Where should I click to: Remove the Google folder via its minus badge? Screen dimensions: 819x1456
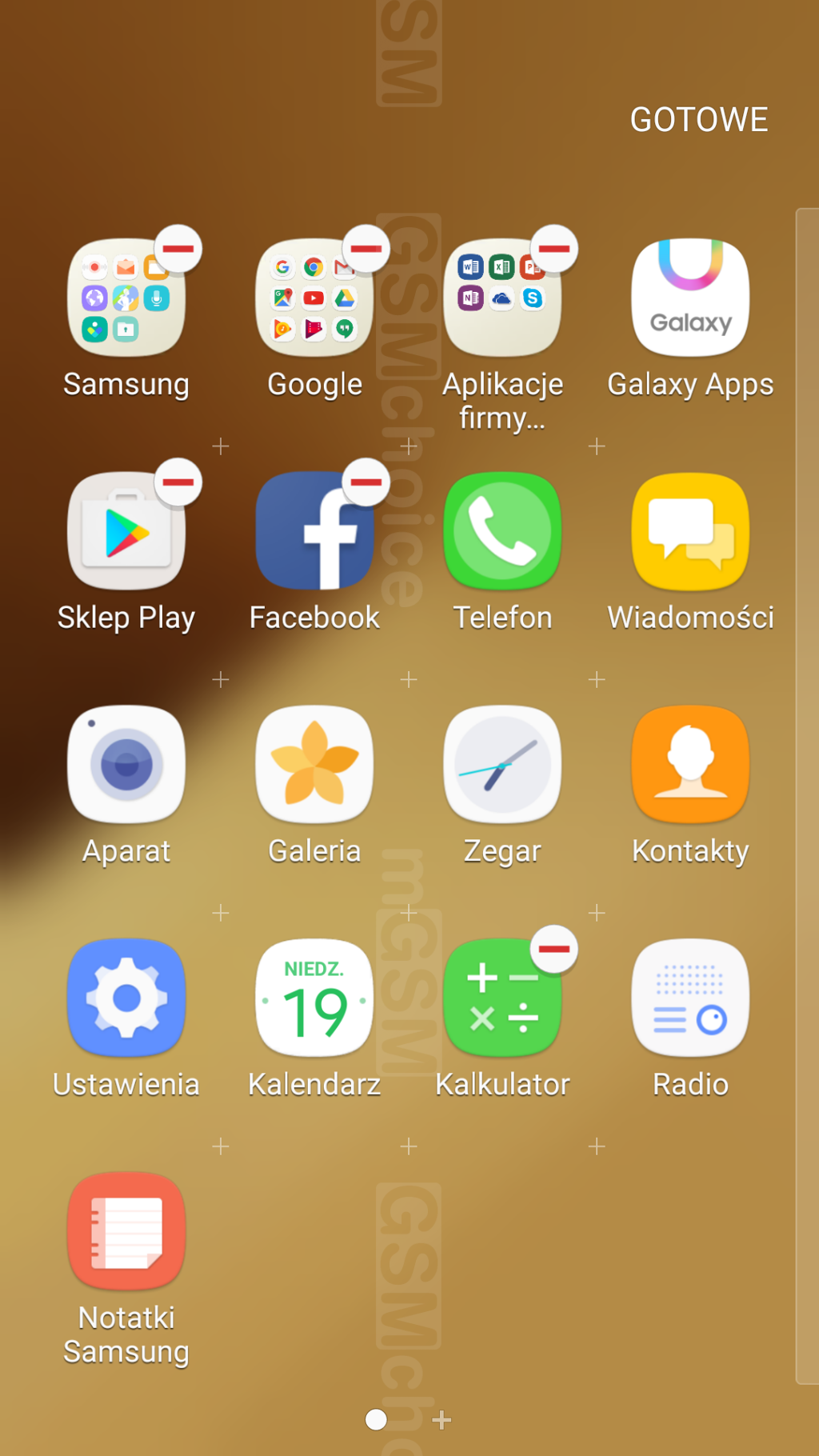(x=366, y=249)
